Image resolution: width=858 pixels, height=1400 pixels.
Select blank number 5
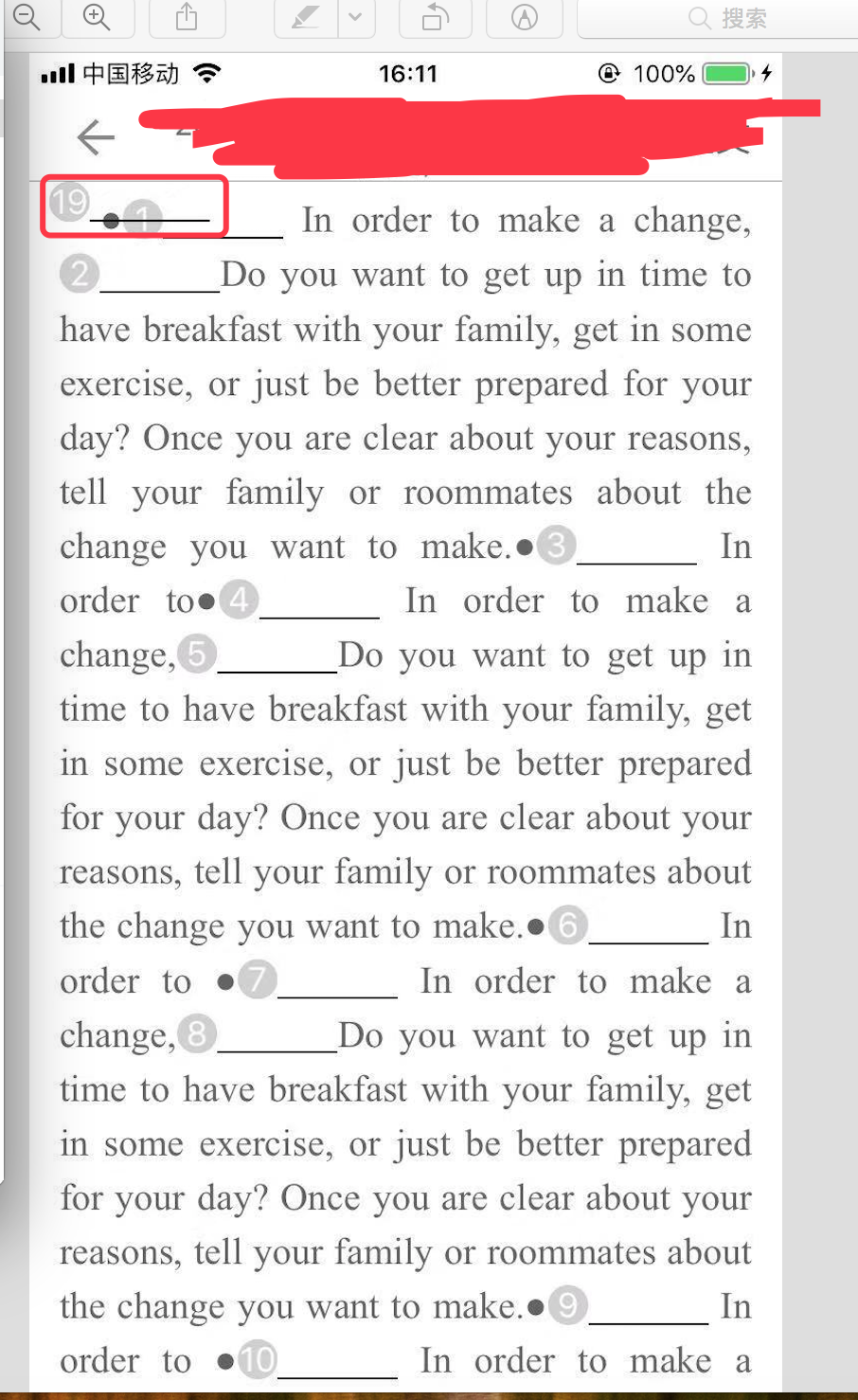277,655
